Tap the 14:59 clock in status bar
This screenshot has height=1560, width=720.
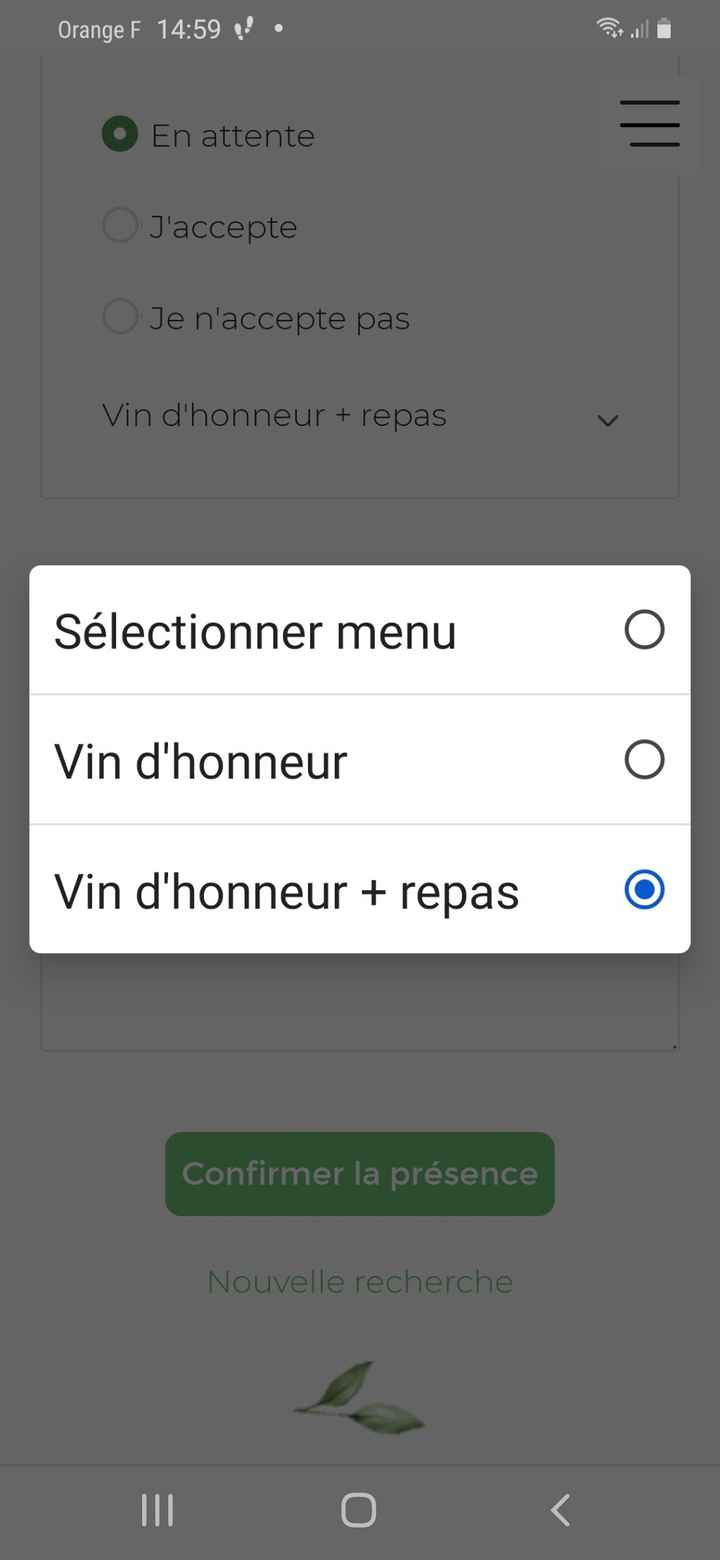[188, 28]
